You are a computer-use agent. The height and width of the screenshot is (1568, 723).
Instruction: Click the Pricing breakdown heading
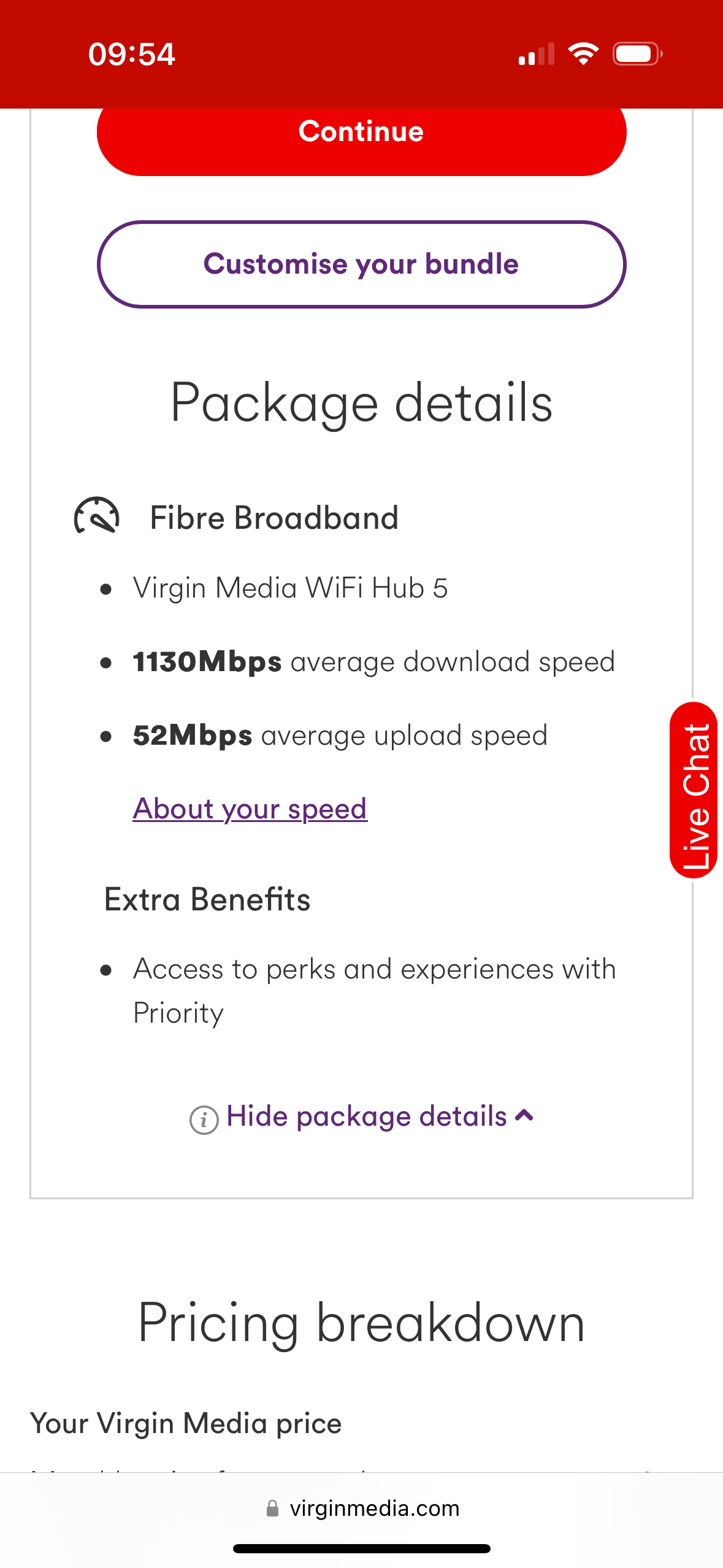click(361, 1322)
